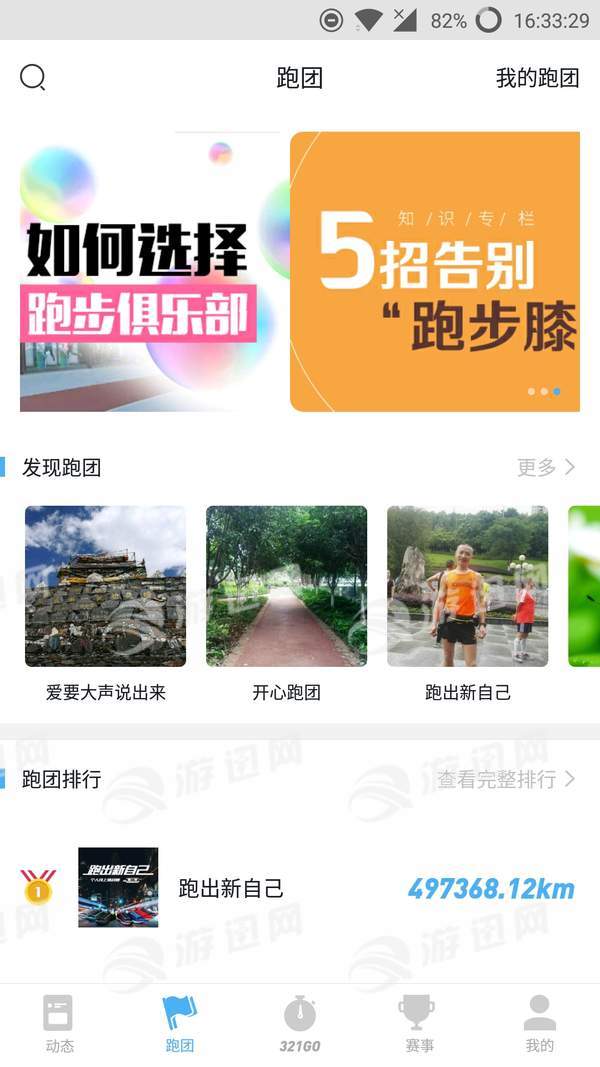Switch to the 我的 tab
Screen dimensions: 600x1067
tap(539, 1025)
